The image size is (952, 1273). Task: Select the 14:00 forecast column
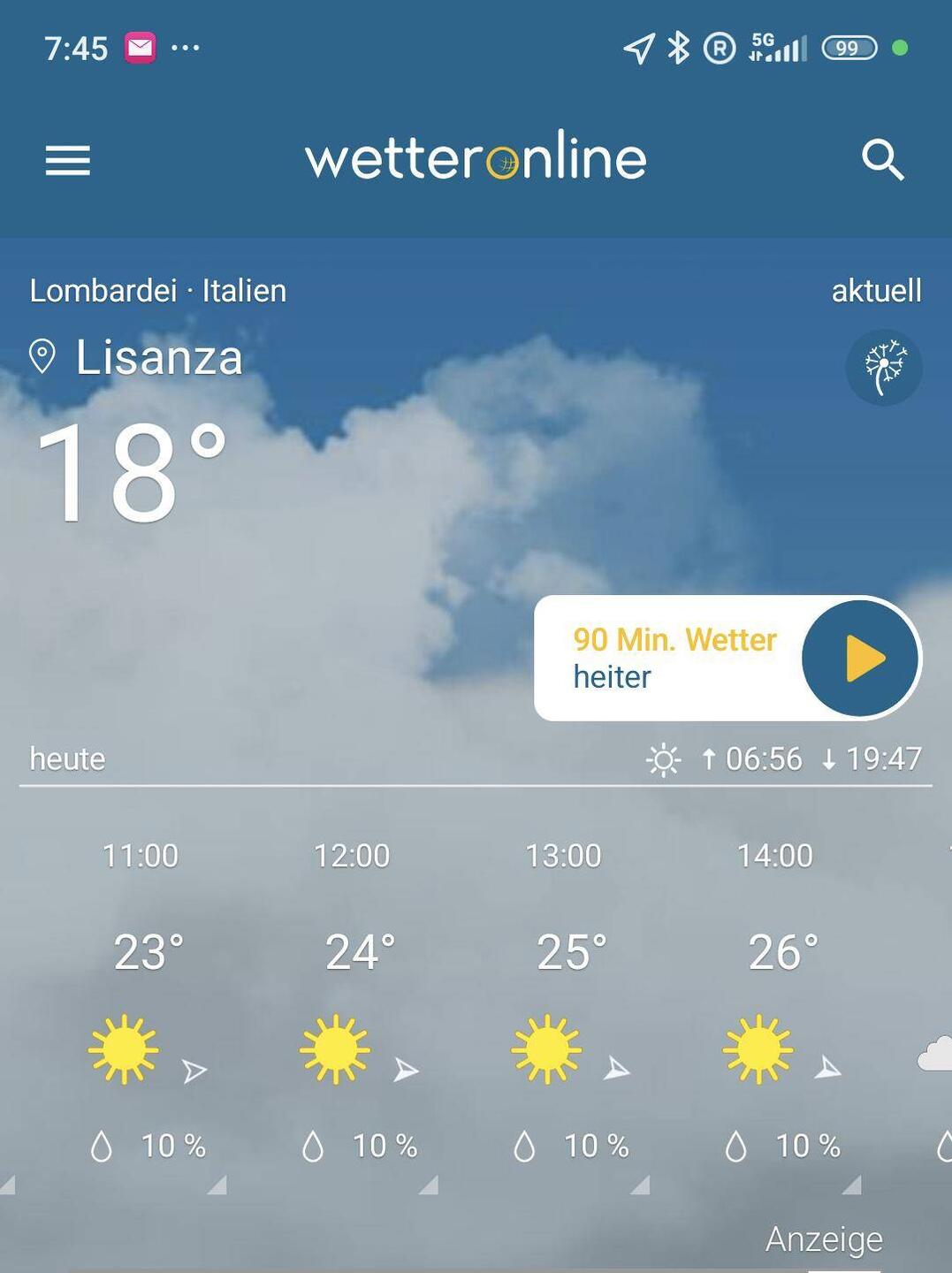click(776, 999)
